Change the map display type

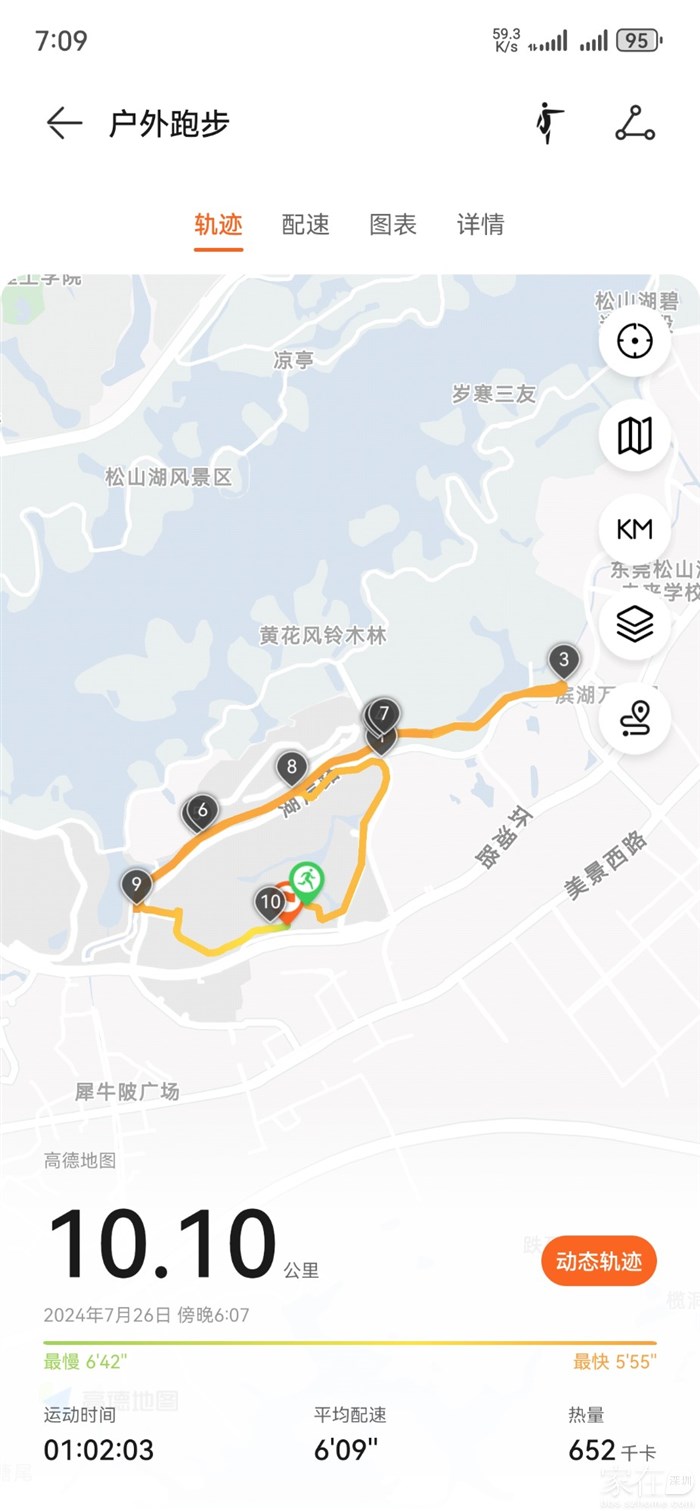(634, 435)
